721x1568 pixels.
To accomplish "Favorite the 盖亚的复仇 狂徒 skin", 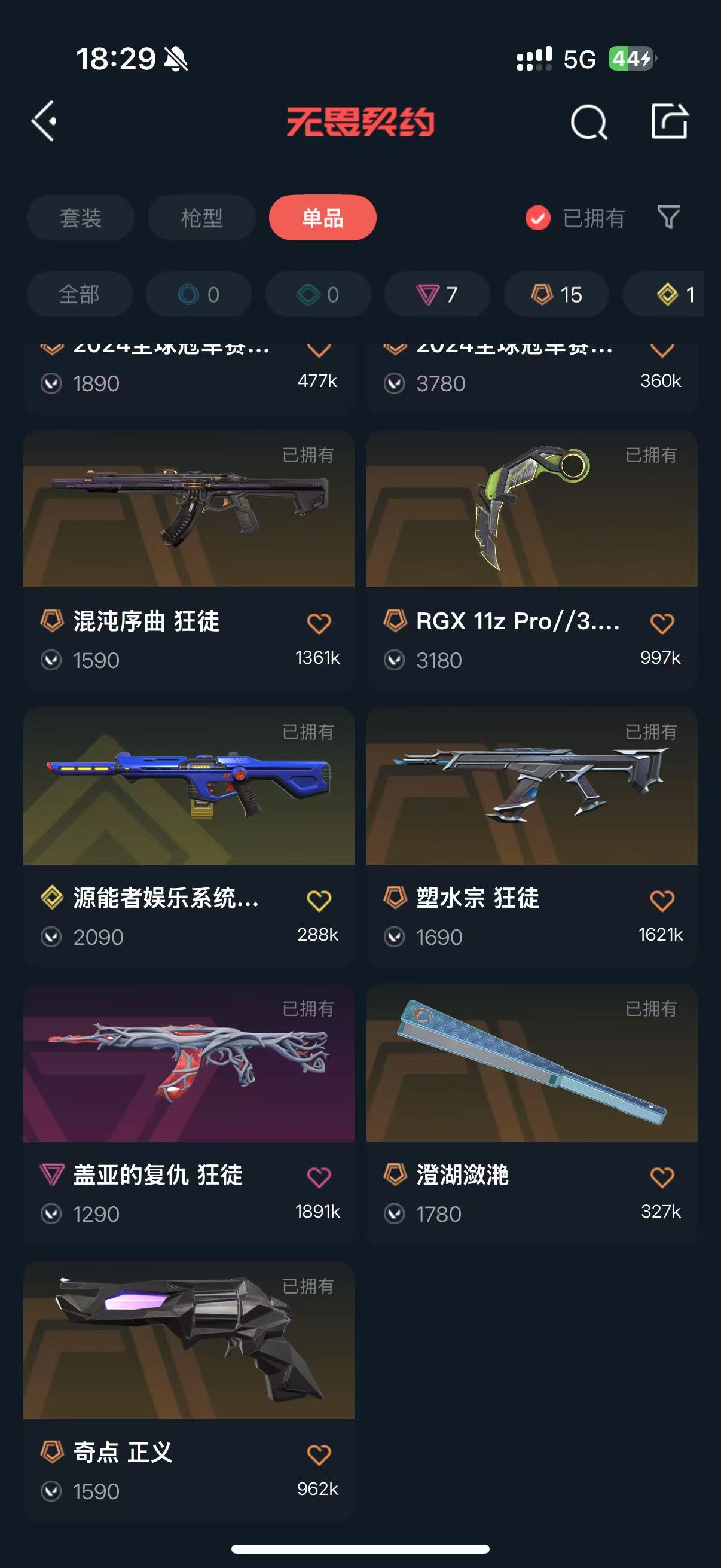I will click(319, 1177).
